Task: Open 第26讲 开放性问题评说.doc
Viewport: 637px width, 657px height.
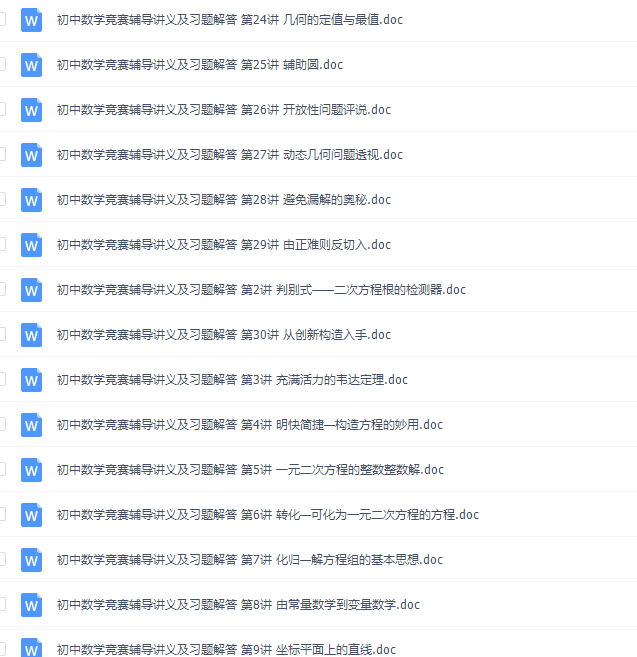Action: coord(224,109)
